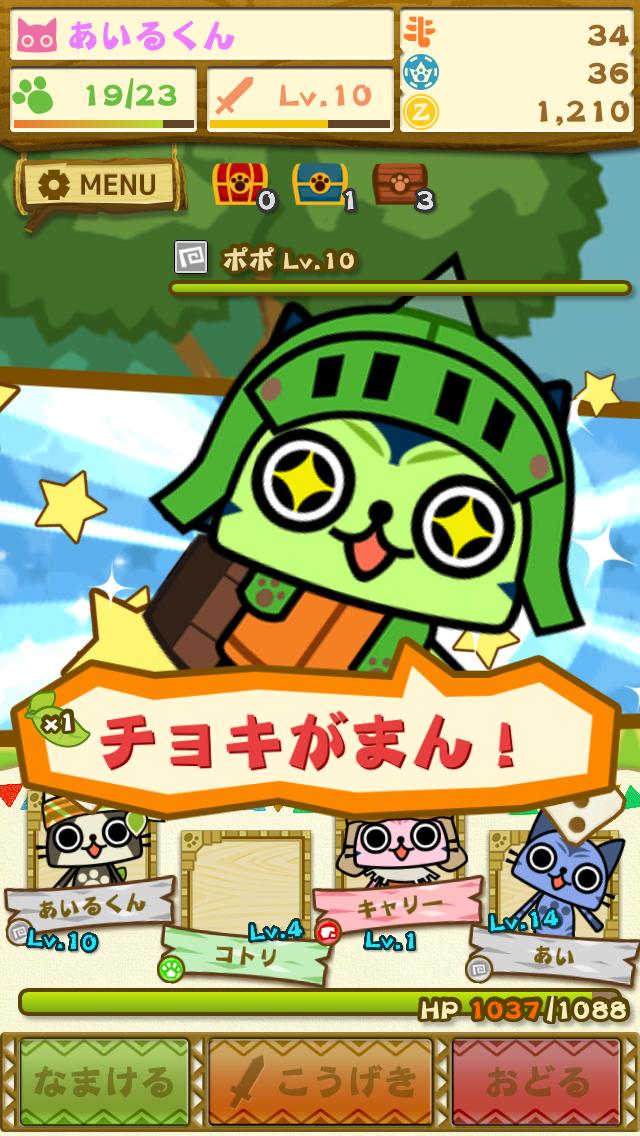The width and height of the screenshot is (640, 1136).
Task: Select the あいるくん party card
Action: coord(90,880)
